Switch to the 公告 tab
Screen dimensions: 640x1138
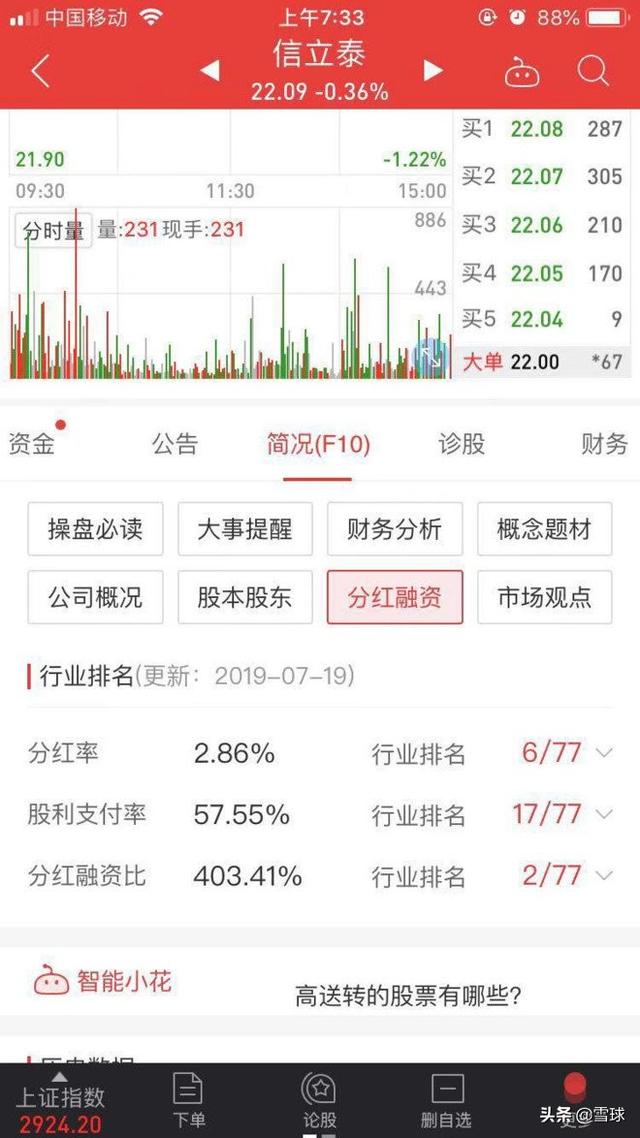pos(175,443)
